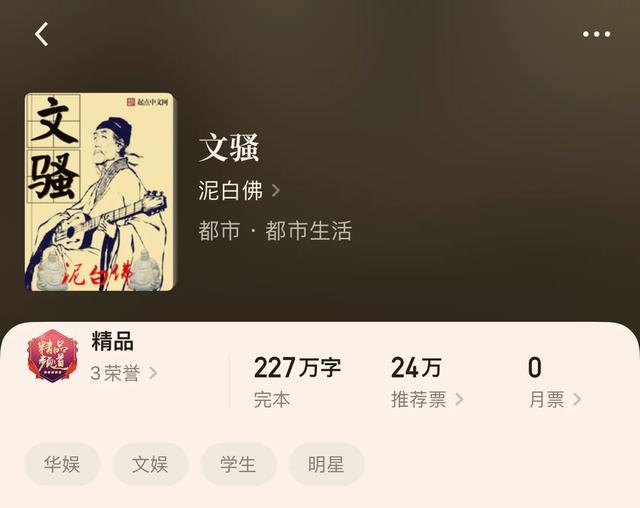Go back using the top arrow
This screenshot has width=640, height=508.
tap(41, 34)
